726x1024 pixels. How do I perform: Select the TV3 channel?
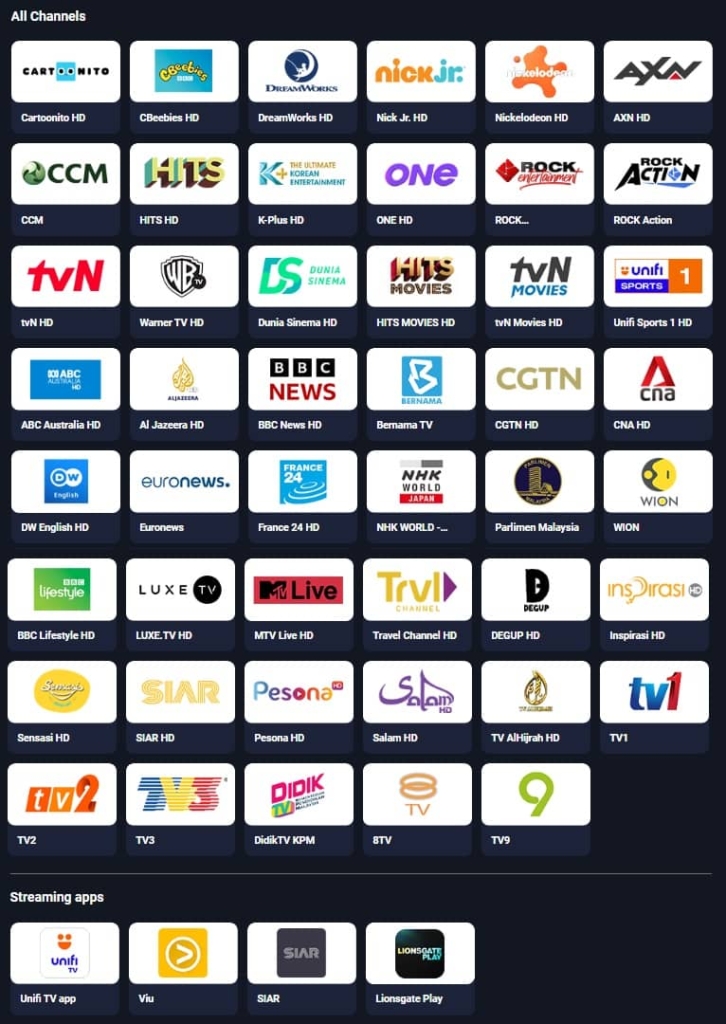pyautogui.click(x=180, y=795)
